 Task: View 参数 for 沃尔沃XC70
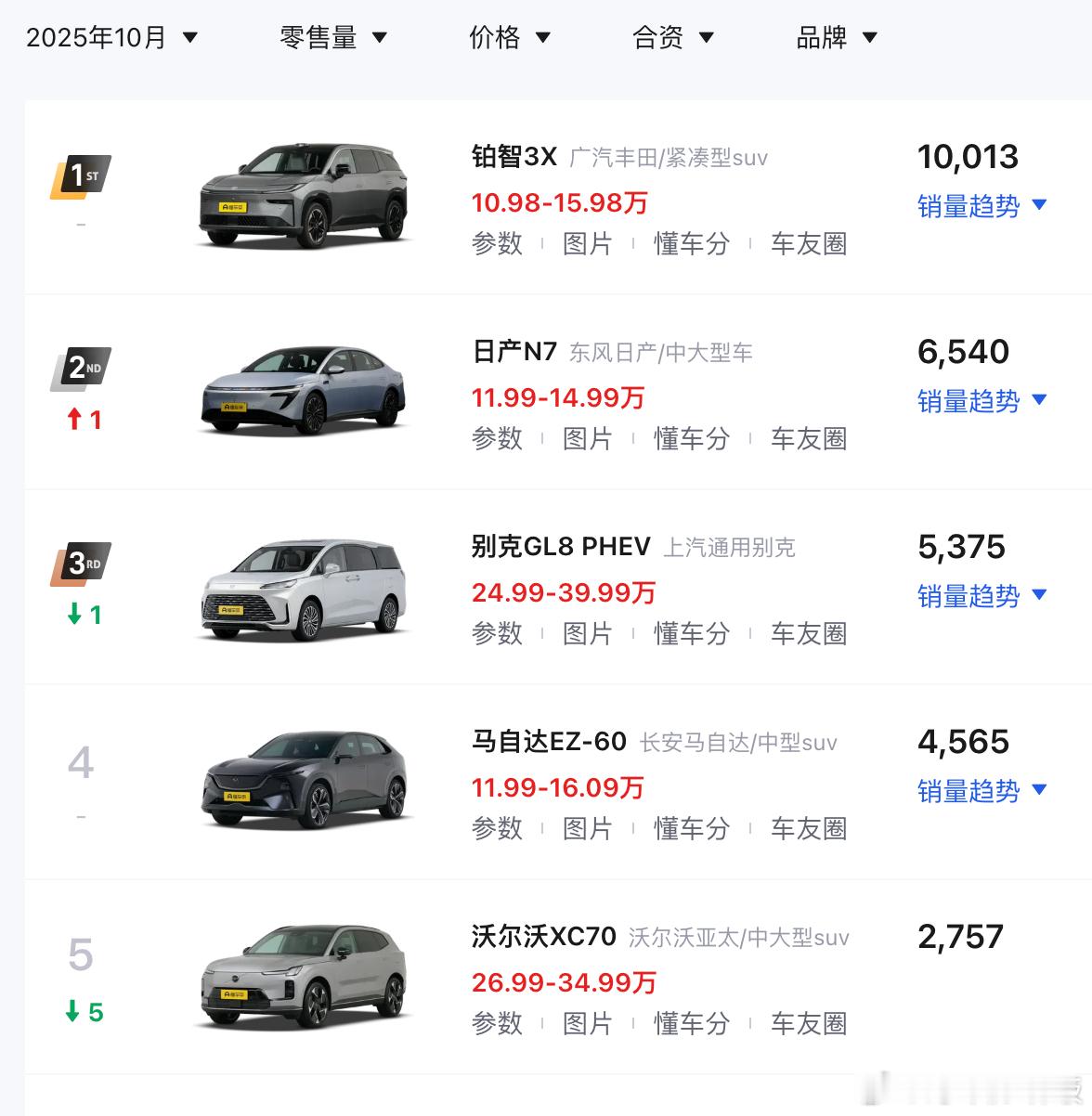[497, 1023]
